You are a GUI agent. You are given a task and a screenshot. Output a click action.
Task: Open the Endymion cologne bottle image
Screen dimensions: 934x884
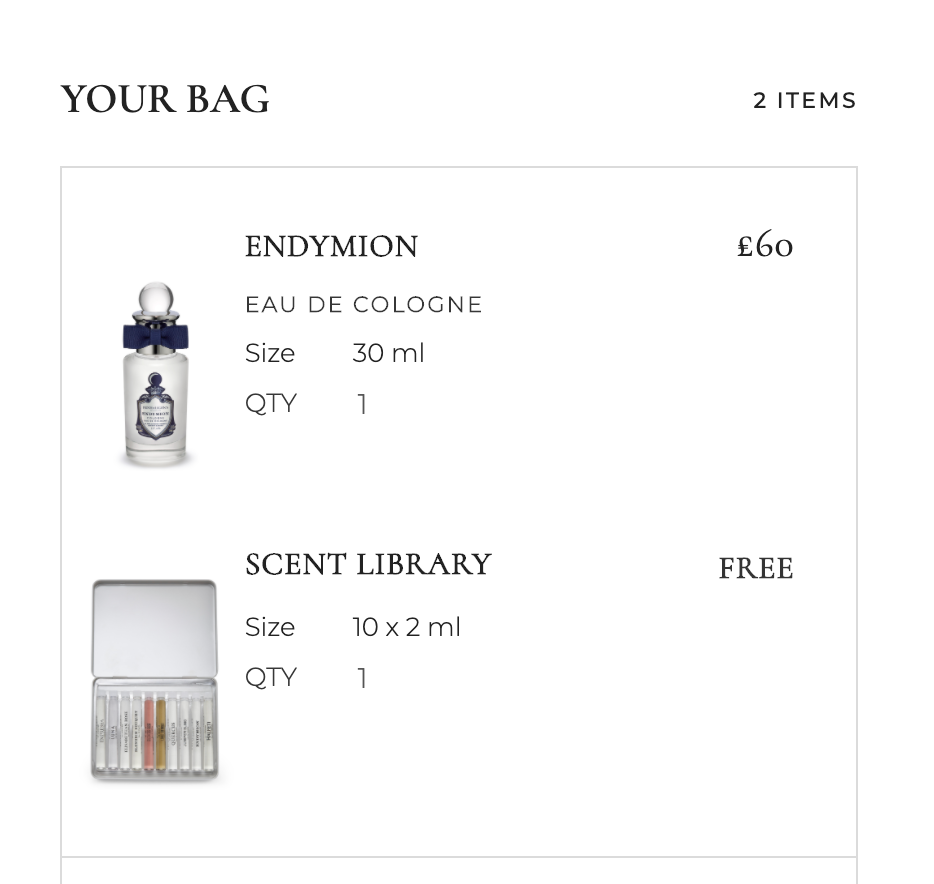pyautogui.click(x=156, y=375)
